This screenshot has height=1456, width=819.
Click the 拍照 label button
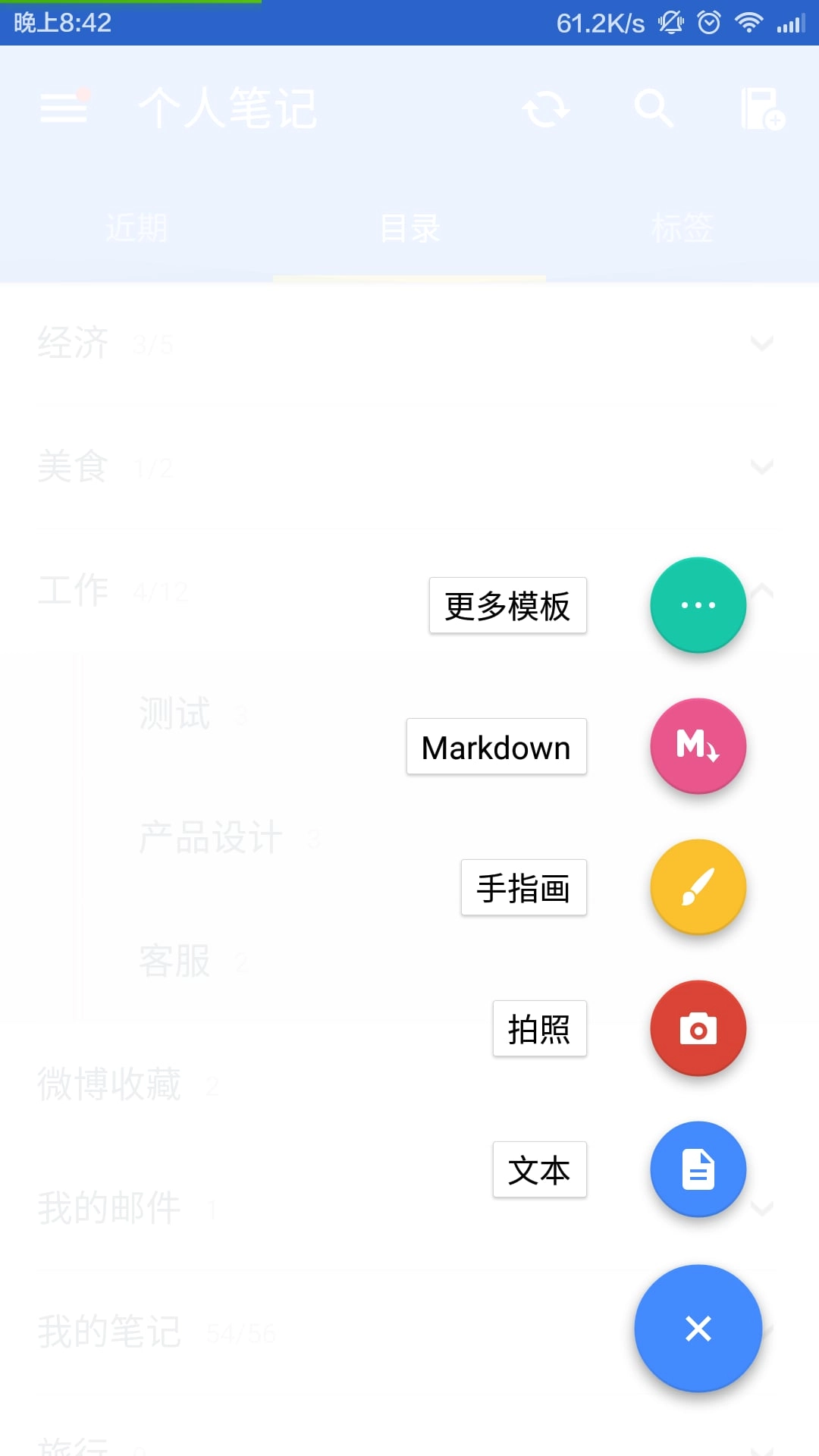[x=539, y=1029]
